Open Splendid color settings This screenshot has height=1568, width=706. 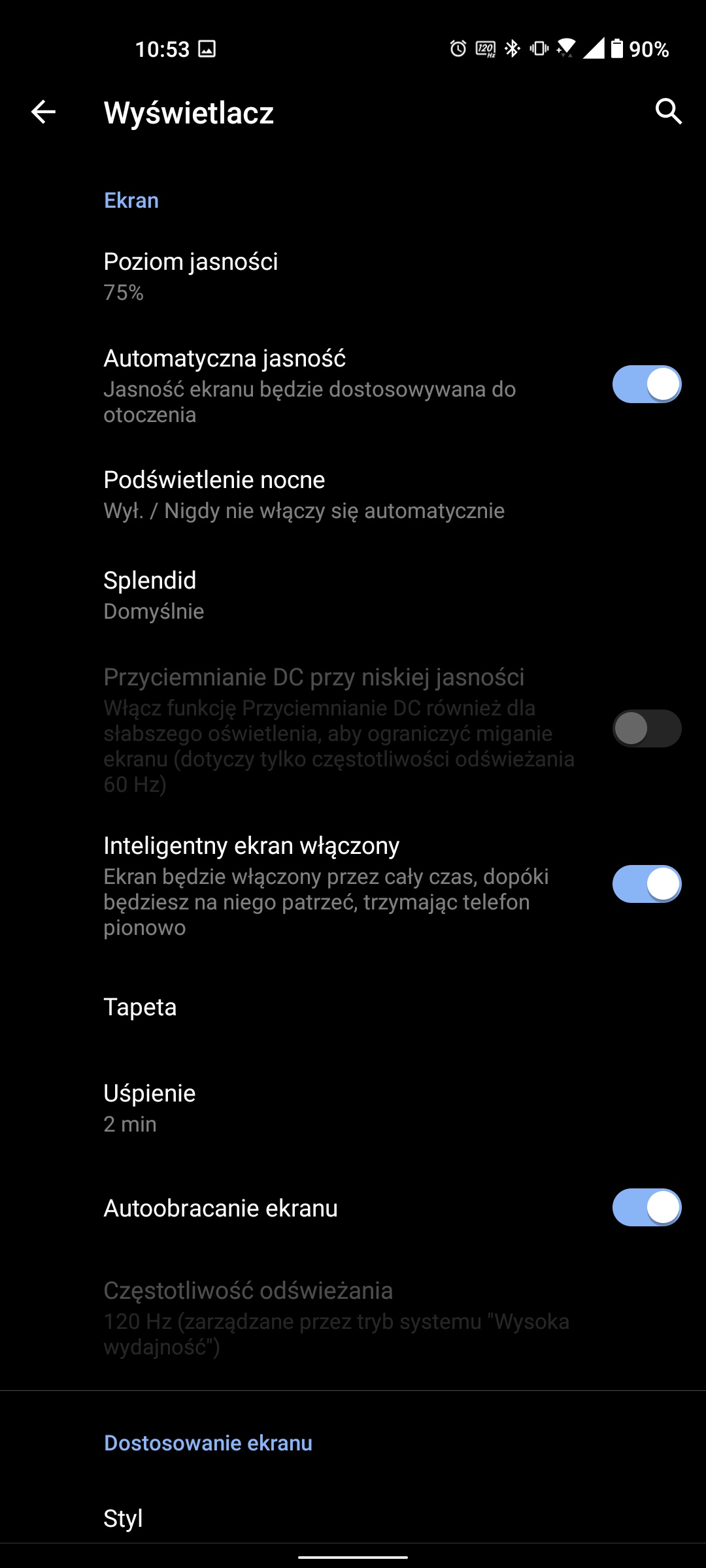[x=154, y=595]
